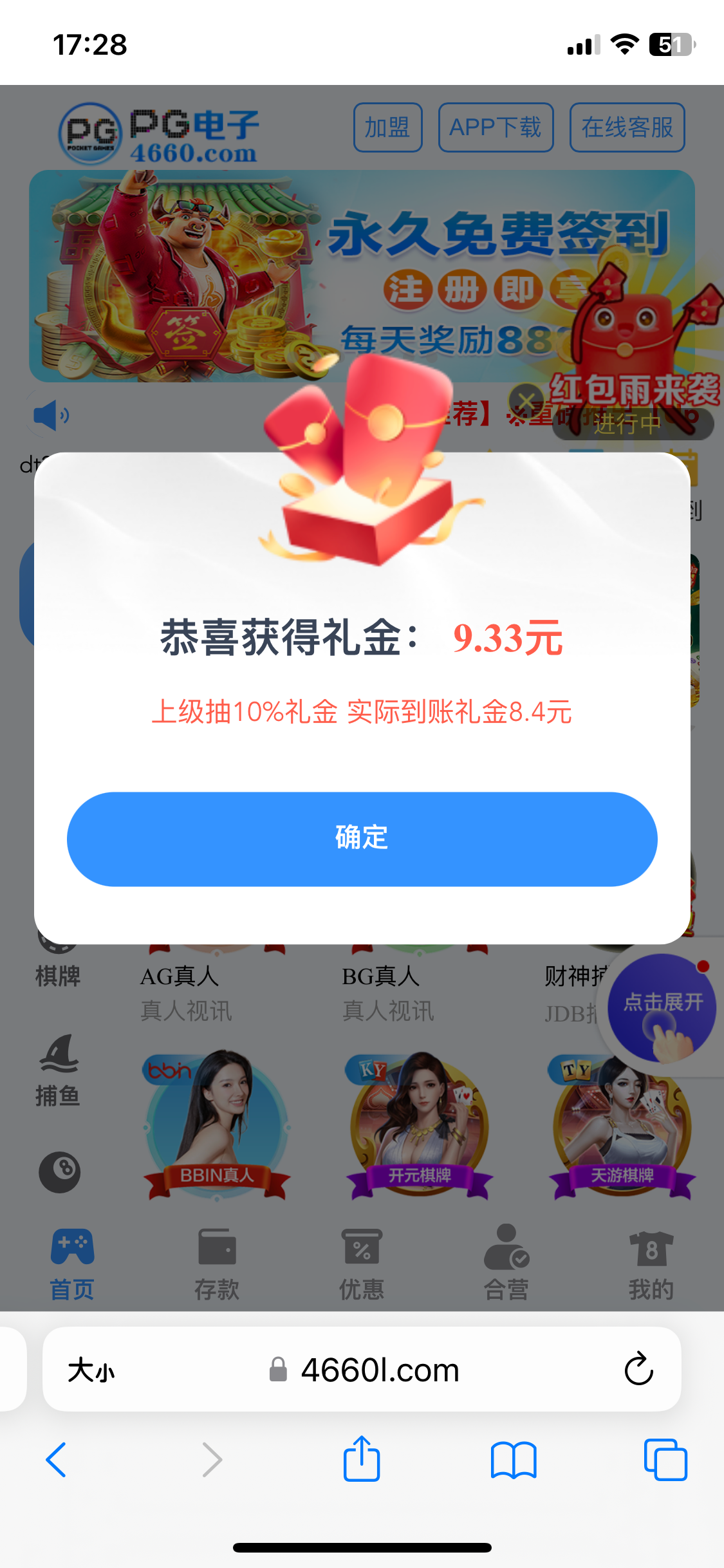Viewport: 724px width, 1568px height.
Task: Show all open Safari tabs
Action: (665, 1459)
